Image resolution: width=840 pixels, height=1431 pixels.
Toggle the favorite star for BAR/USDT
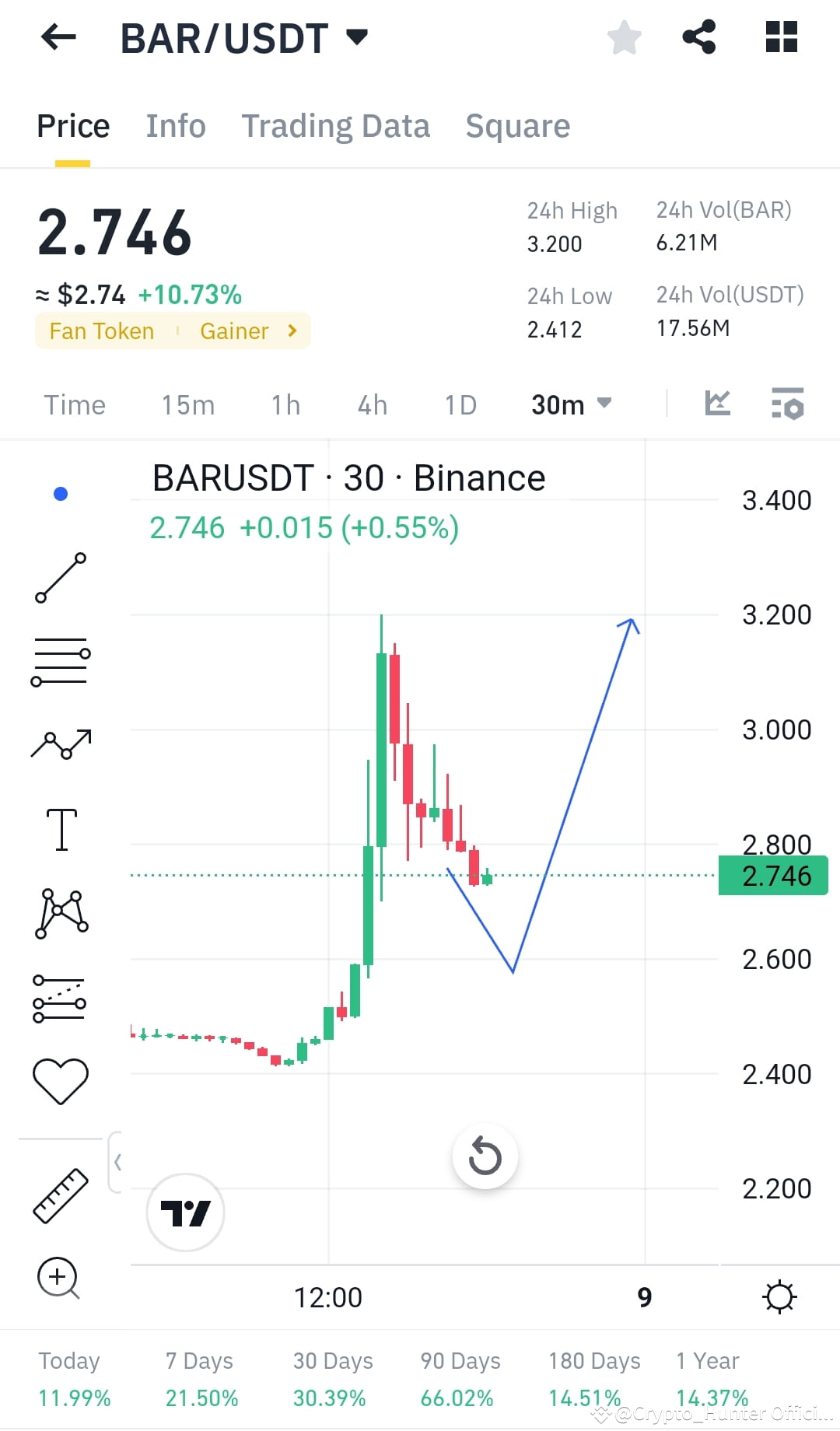(x=624, y=36)
